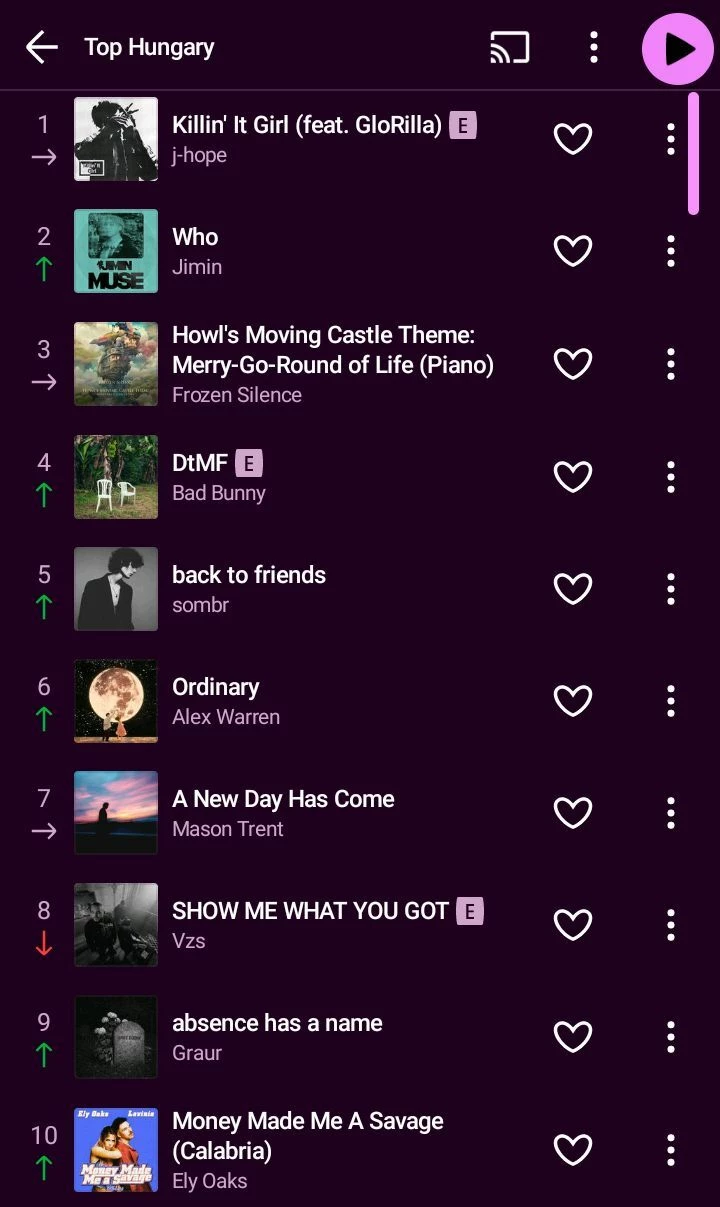The image size is (720, 1207).
Task: Open more options for Who by Jimin
Action: 671,251
